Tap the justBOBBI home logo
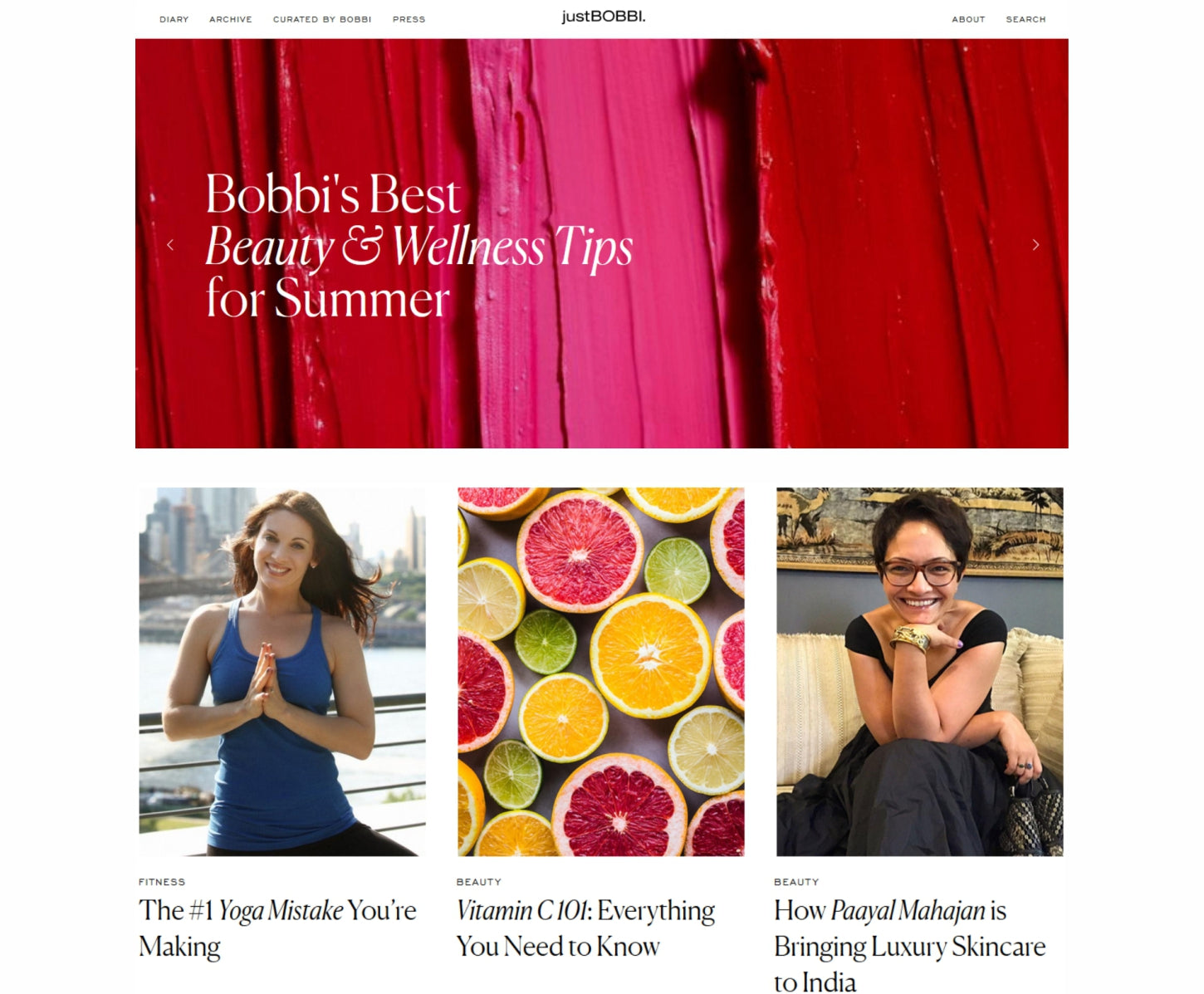The width and height of the screenshot is (1204, 994). coord(603,17)
